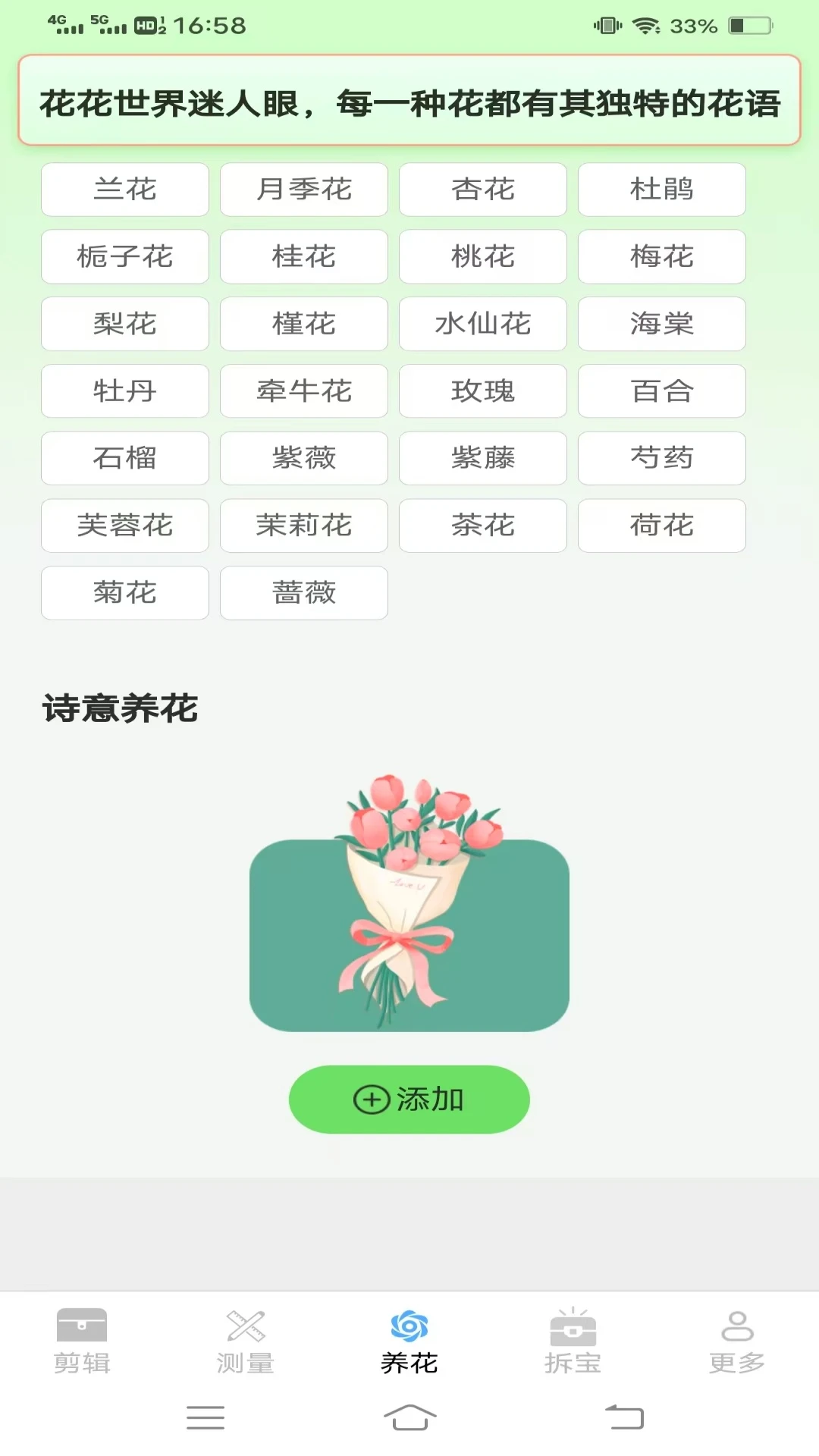819x1456 pixels.
Task: Switch to the 剪辑 tab
Action: [82, 1341]
